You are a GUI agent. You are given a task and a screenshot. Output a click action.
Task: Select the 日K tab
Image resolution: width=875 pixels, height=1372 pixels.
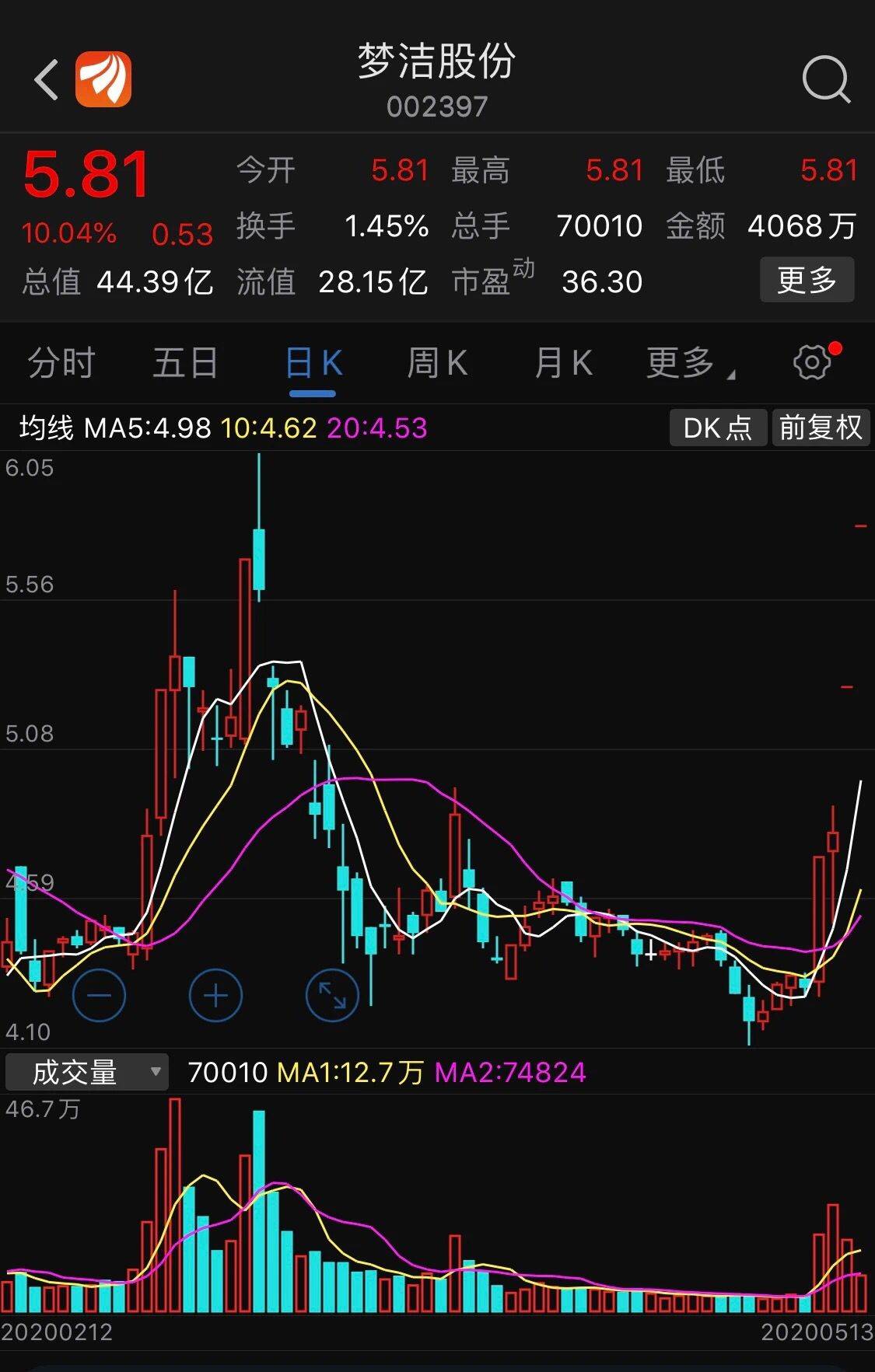click(x=313, y=364)
